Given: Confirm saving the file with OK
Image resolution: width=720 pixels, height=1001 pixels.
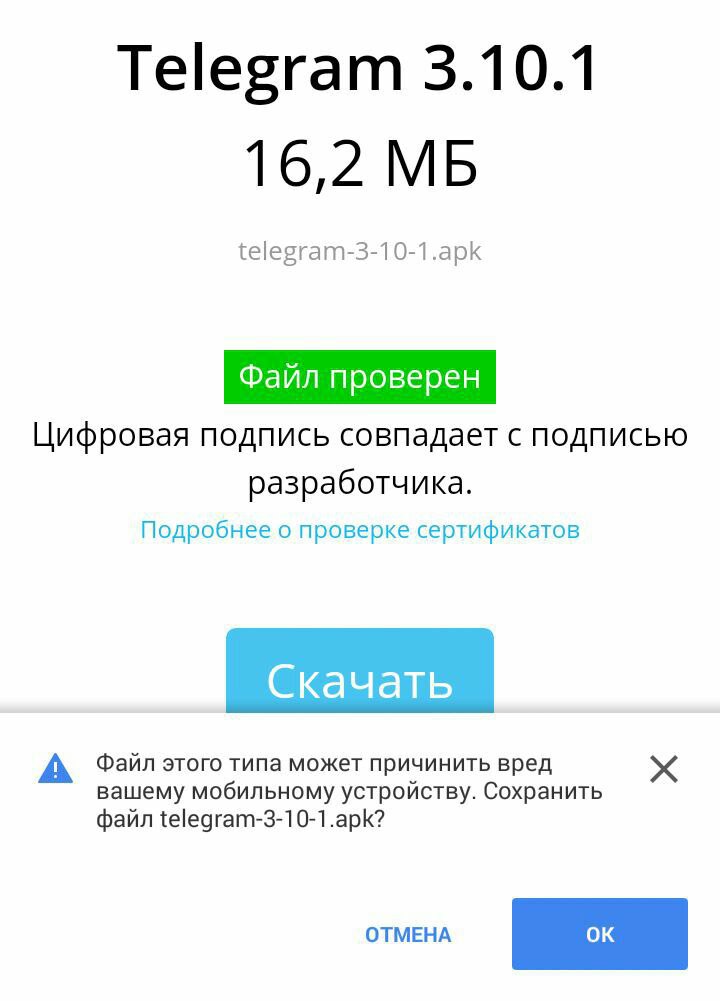Looking at the screenshot, I should click(x=599, y=934).
